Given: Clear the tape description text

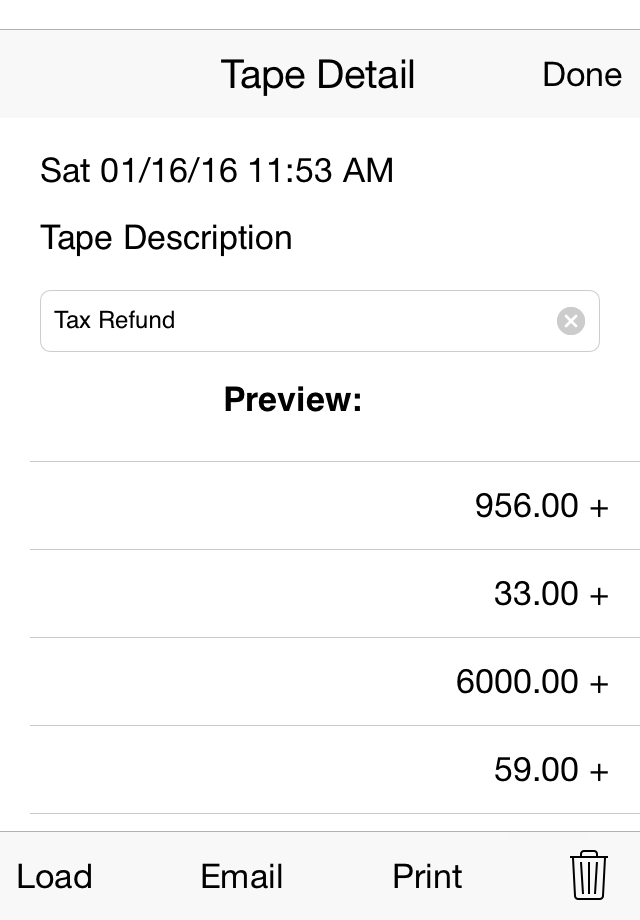Looking at the screenshot, I should pyautogui.click(x=571, y=321).
